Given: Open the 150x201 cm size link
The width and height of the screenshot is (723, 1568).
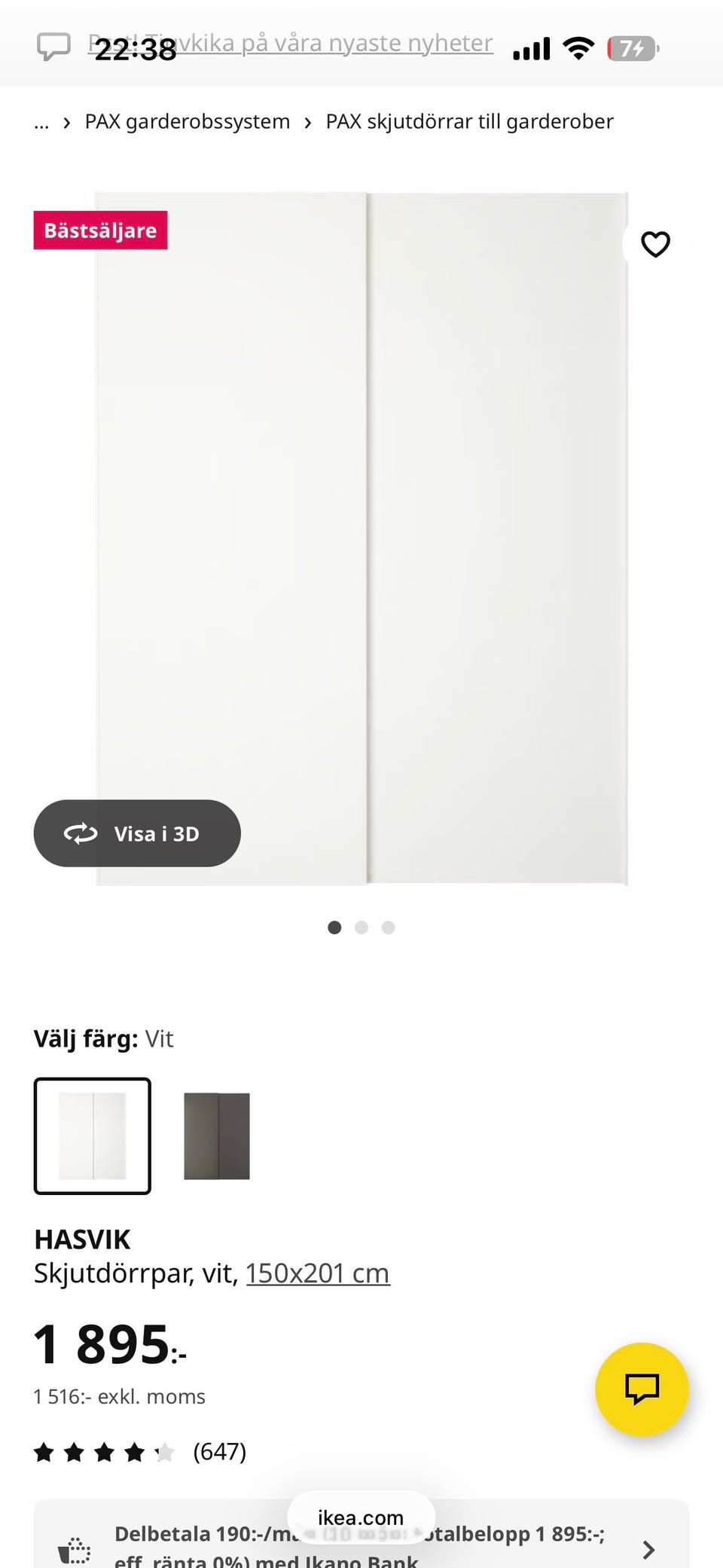Looking at the screenshot, I should tap(318, 1273).
